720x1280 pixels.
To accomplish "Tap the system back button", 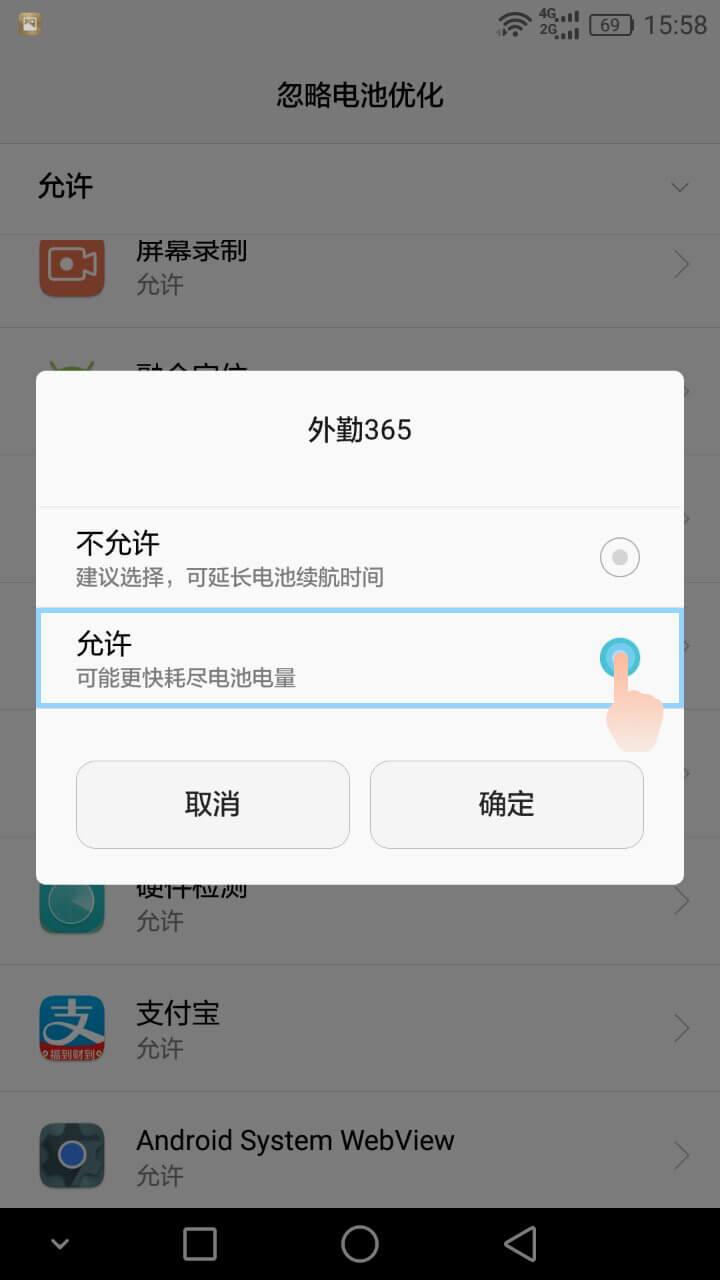I will click(x=520, y=1244).
